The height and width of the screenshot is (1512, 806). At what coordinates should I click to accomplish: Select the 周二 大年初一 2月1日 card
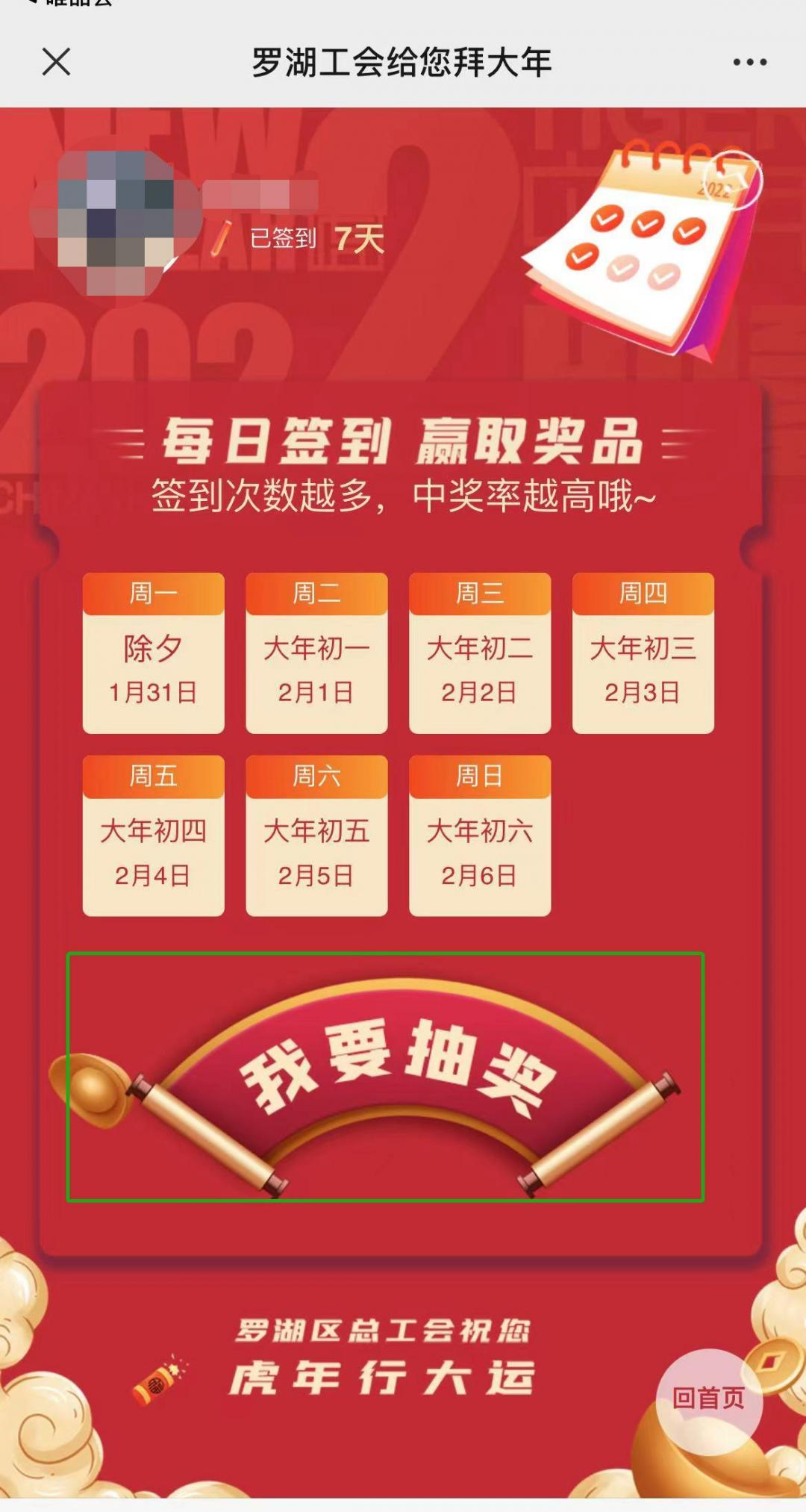(x=316, y=653)
